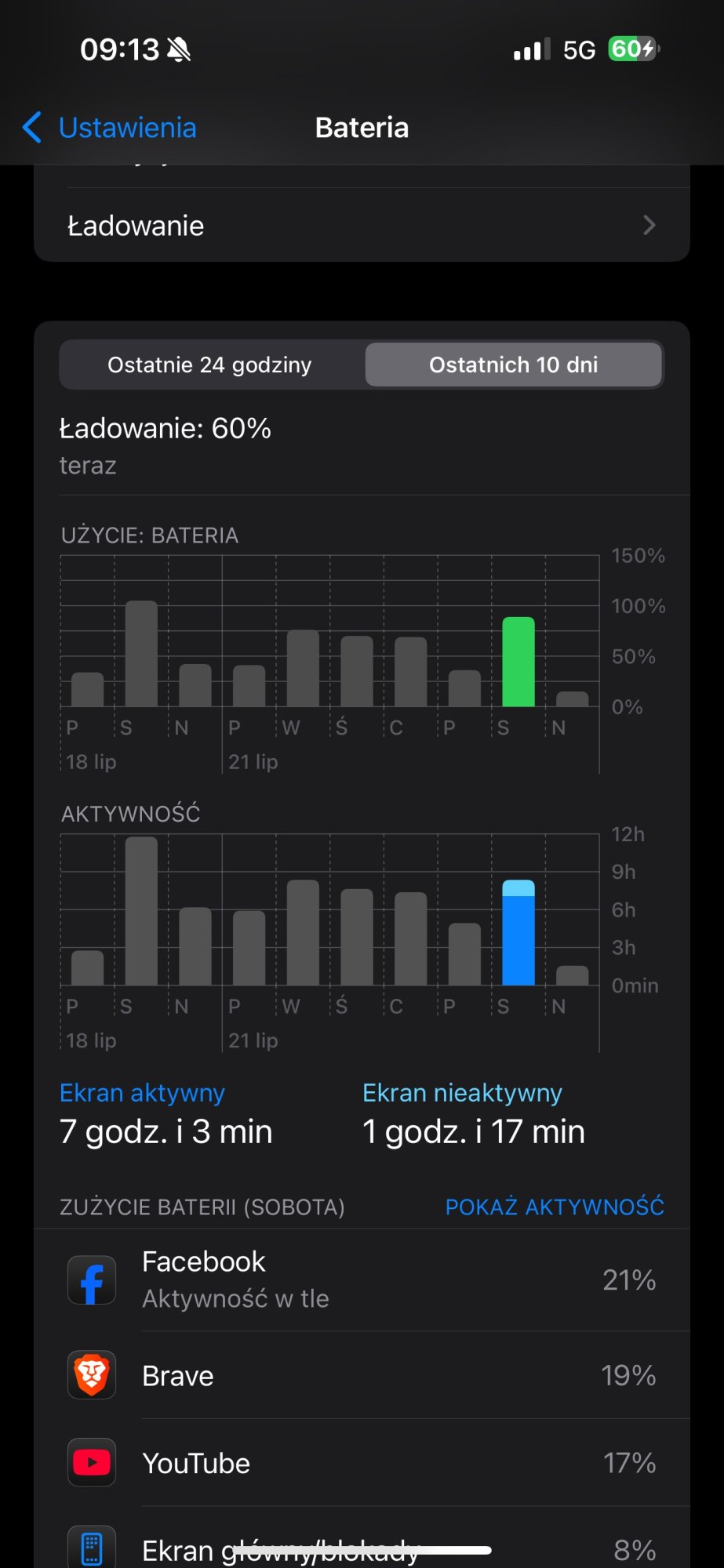The image size is (724, 1568).
Task: Select the Ostatnich 10 dni tab
Action: coord(514,365)
